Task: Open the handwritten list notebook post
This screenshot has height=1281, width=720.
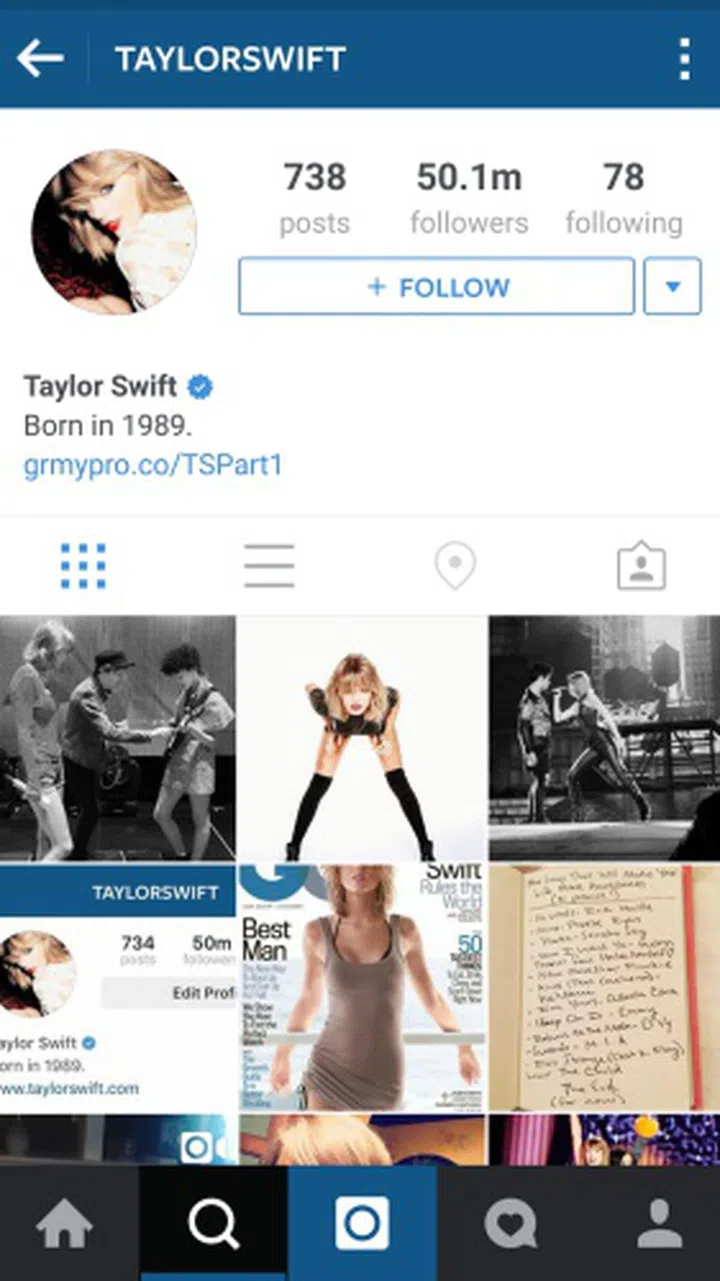Action: 604,986
